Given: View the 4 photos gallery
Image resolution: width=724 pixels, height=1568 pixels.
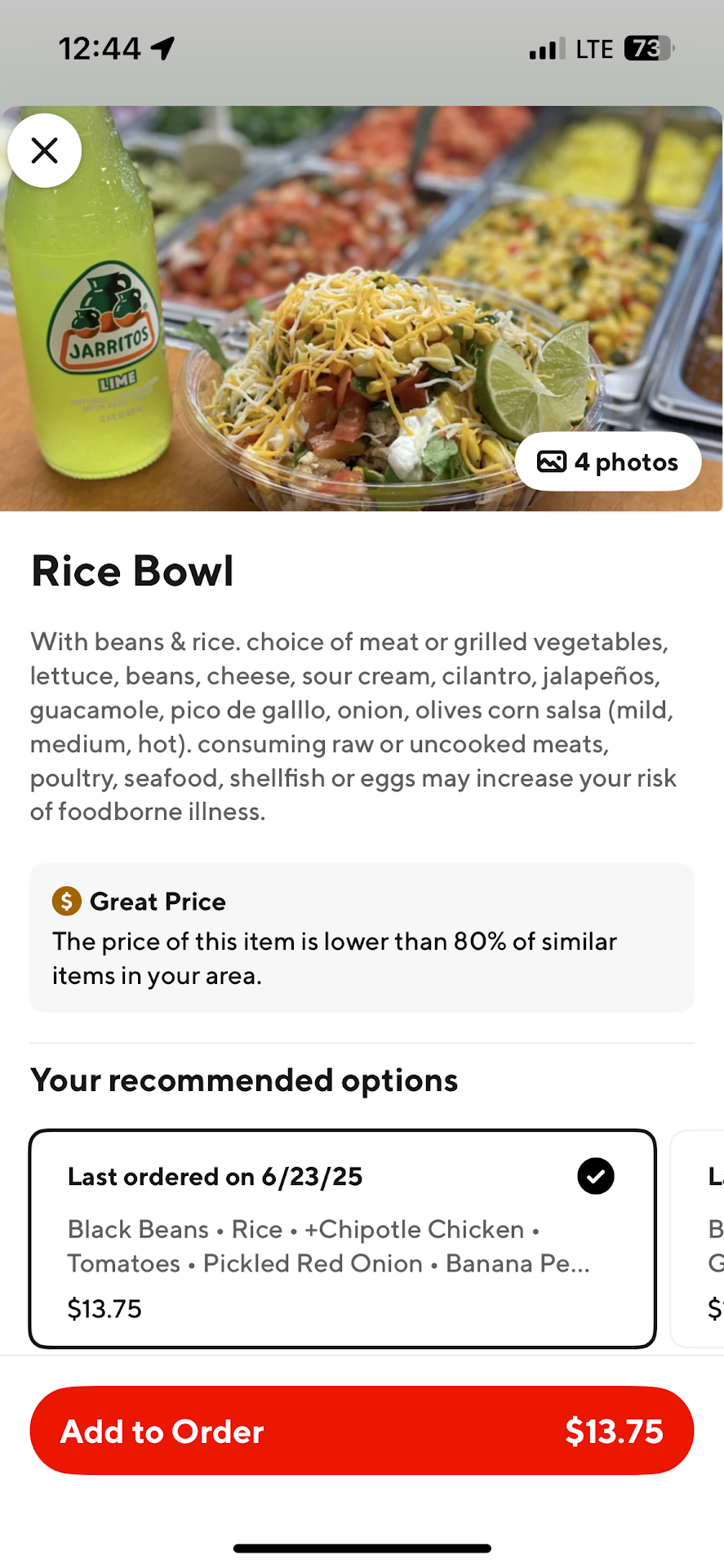Looking at the screenshot, I should (x=608, y=462).
